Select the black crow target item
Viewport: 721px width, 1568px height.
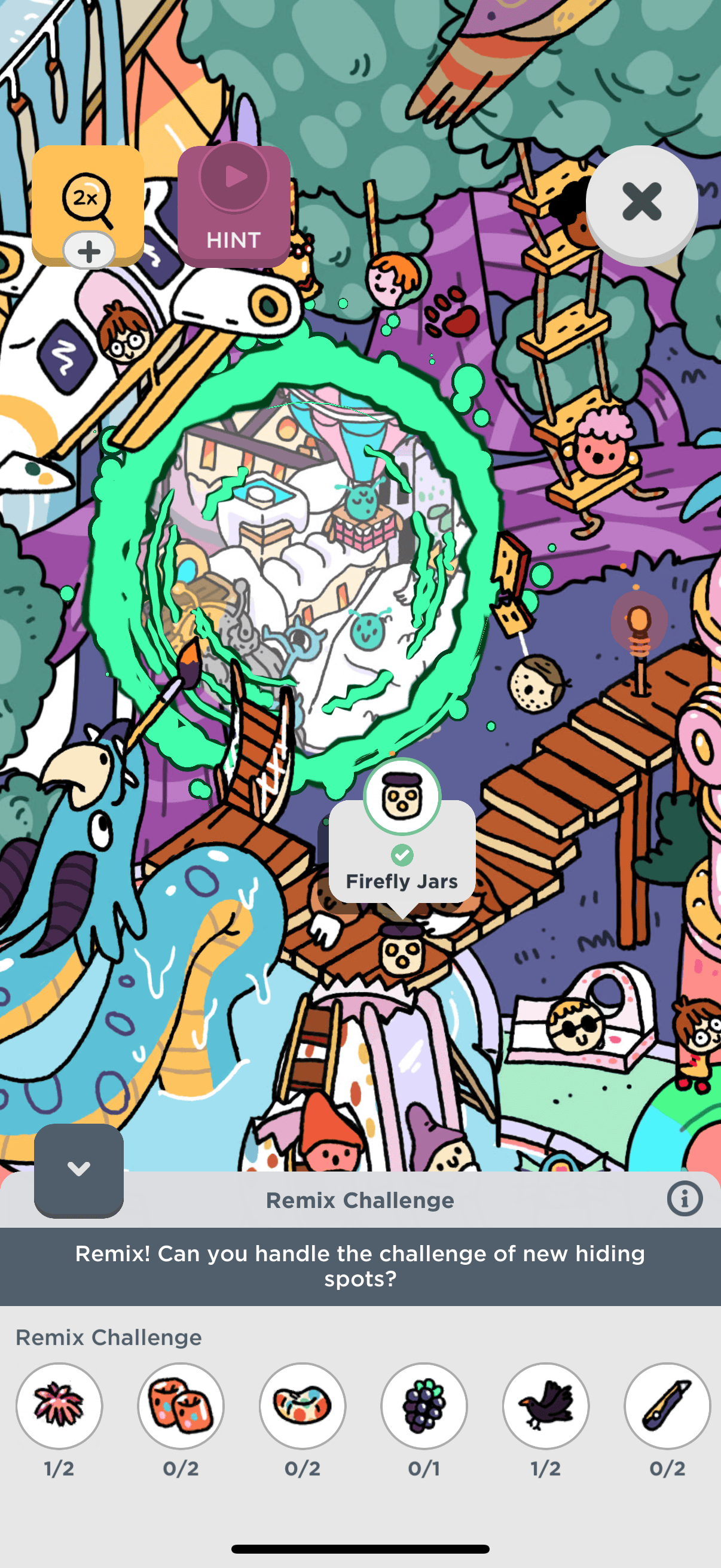click(x=546, y=1405)
